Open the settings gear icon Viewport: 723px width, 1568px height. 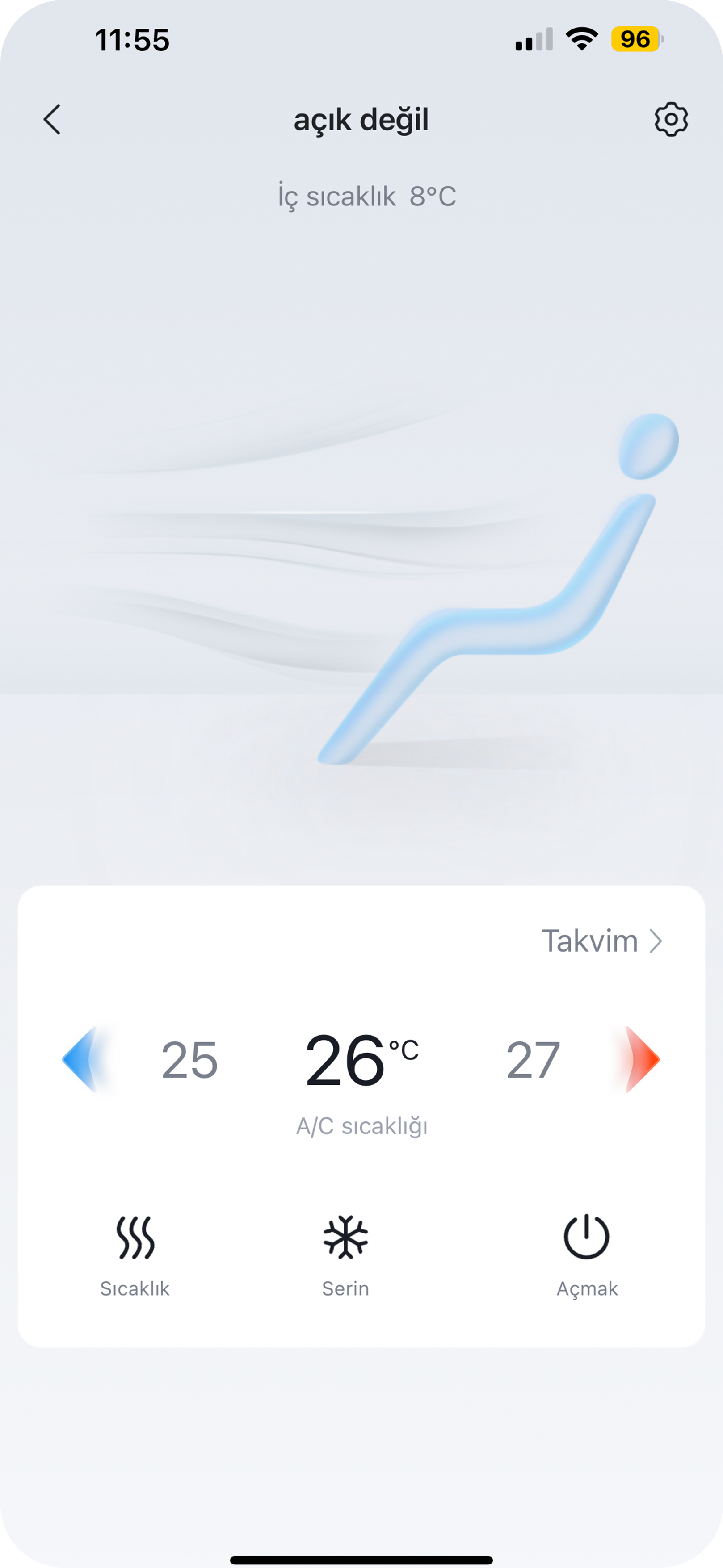671,119
